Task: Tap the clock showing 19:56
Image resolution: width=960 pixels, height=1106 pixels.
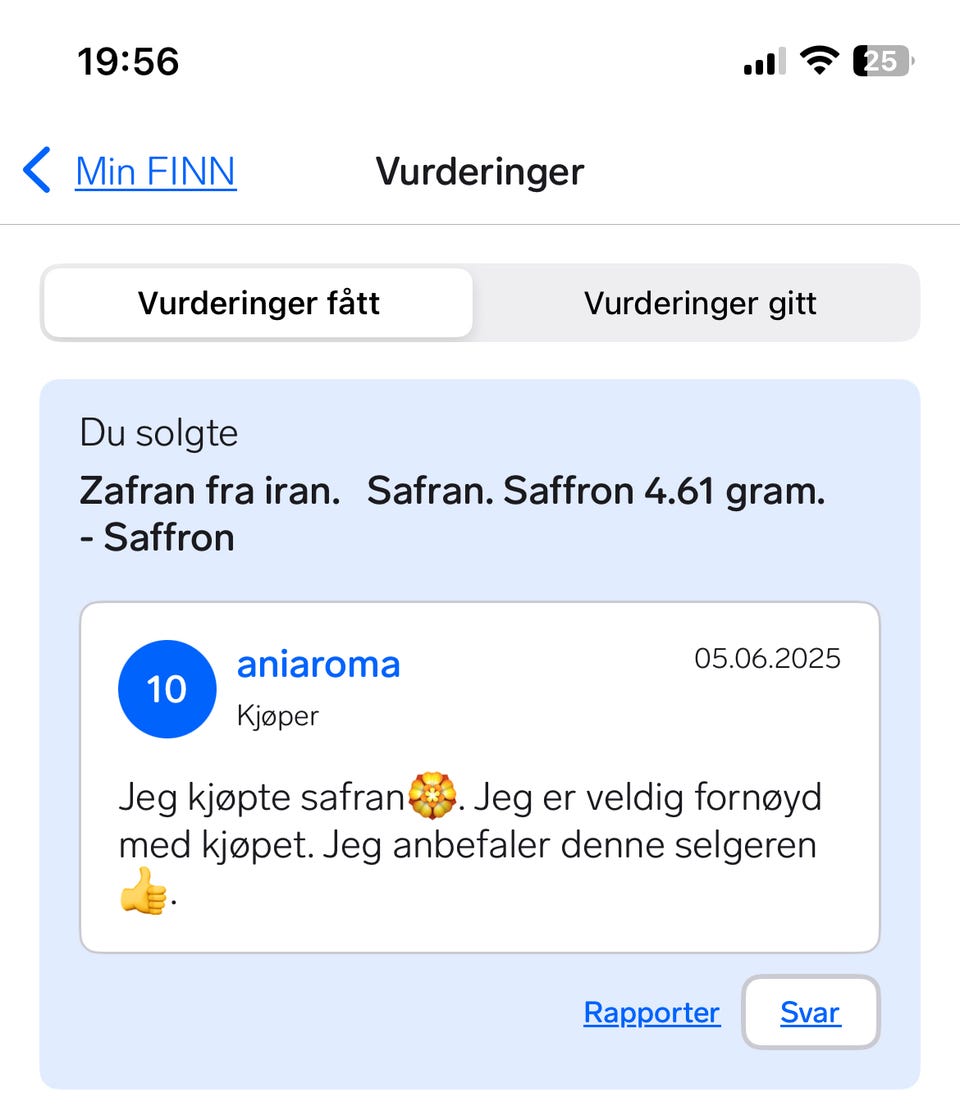Action: coord(129,61)
